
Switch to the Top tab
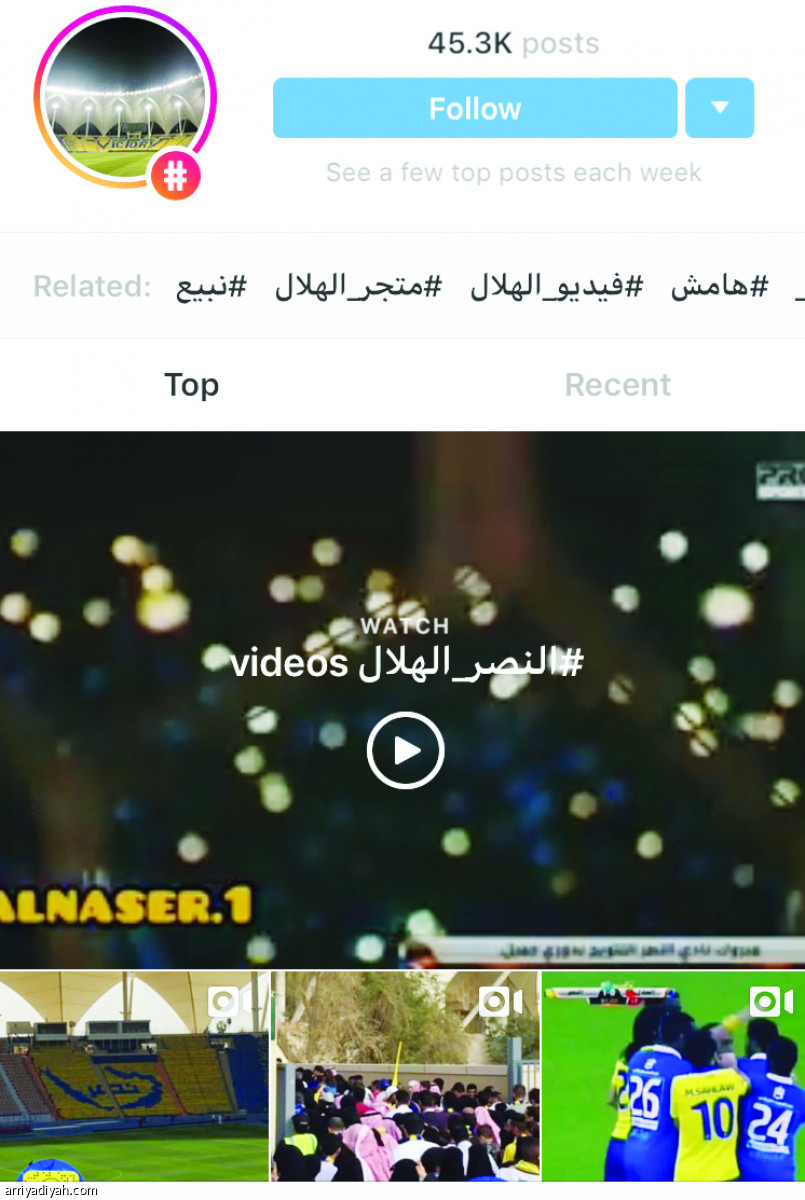(191, 385)
